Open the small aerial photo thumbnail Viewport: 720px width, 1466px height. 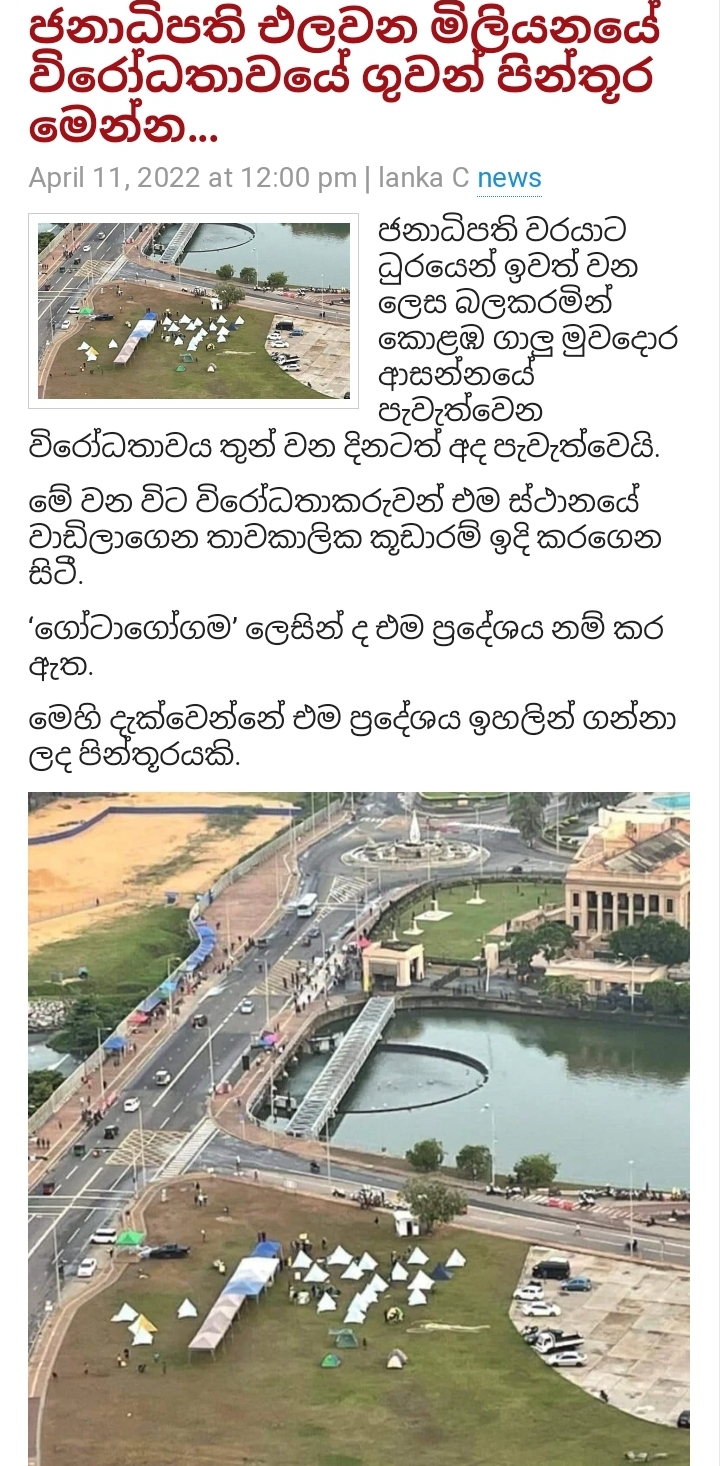(x=194, y=311)
